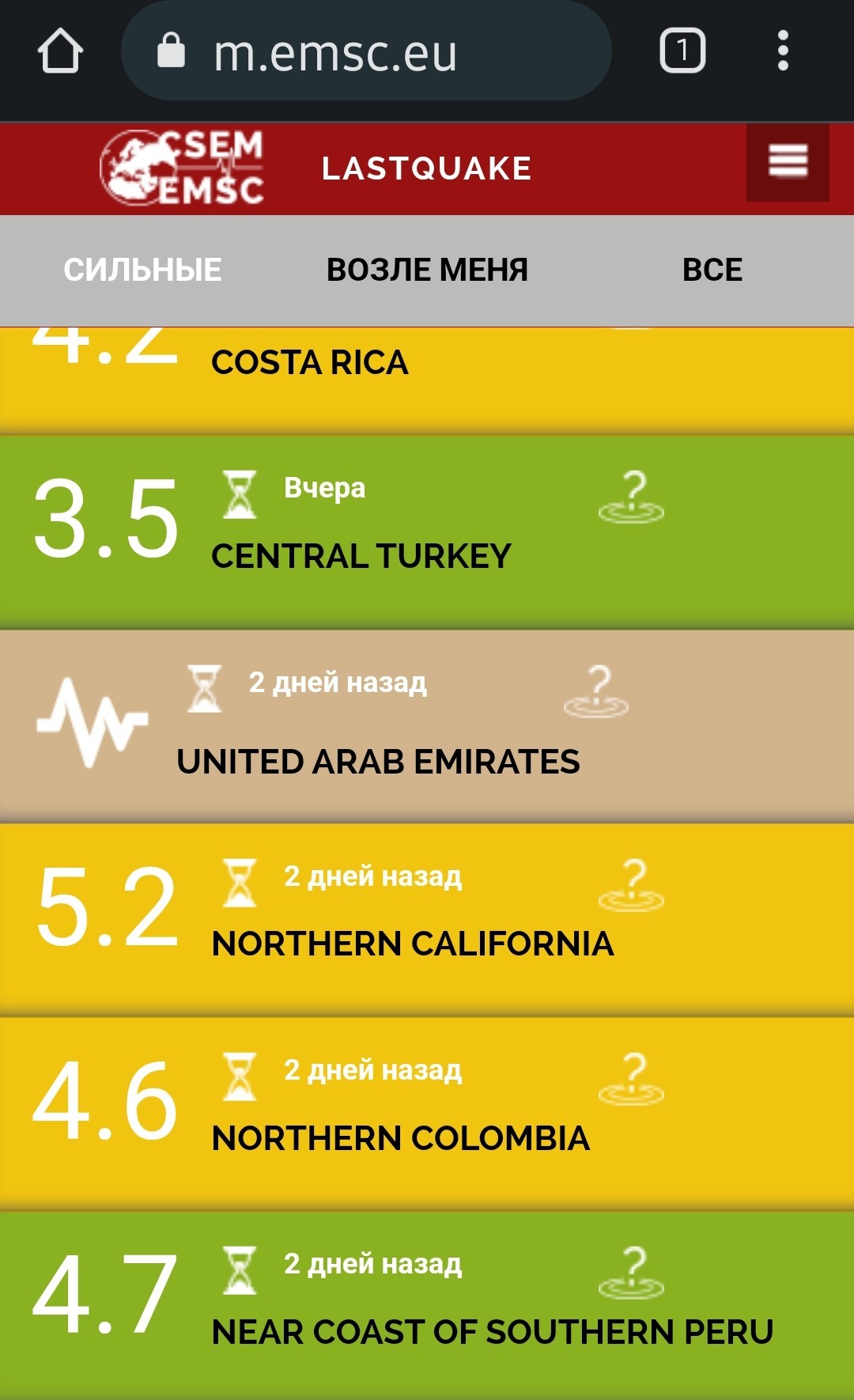Open the Costa Rica earthquake entry
Screen dimensions: 854x1400
[427, 380]
